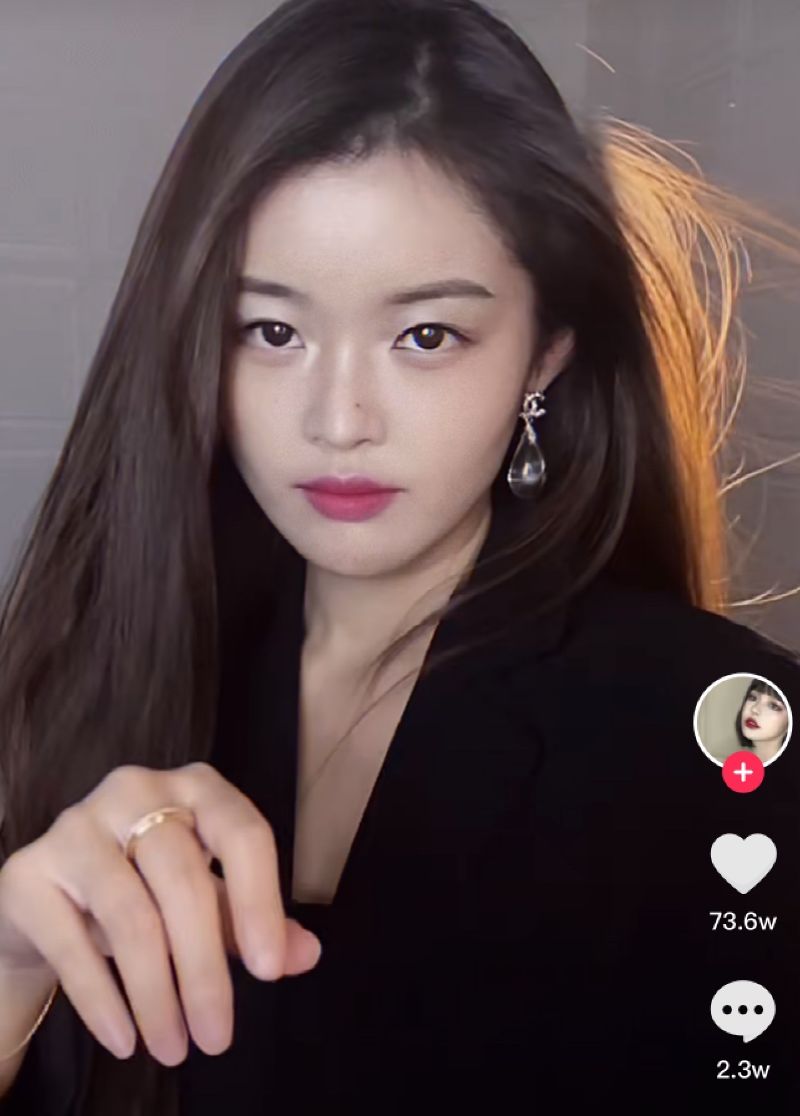The width and height of the screenshot is (800, 1116).
Task: Follow the creator with the plus button
Action: click(742, 773)
